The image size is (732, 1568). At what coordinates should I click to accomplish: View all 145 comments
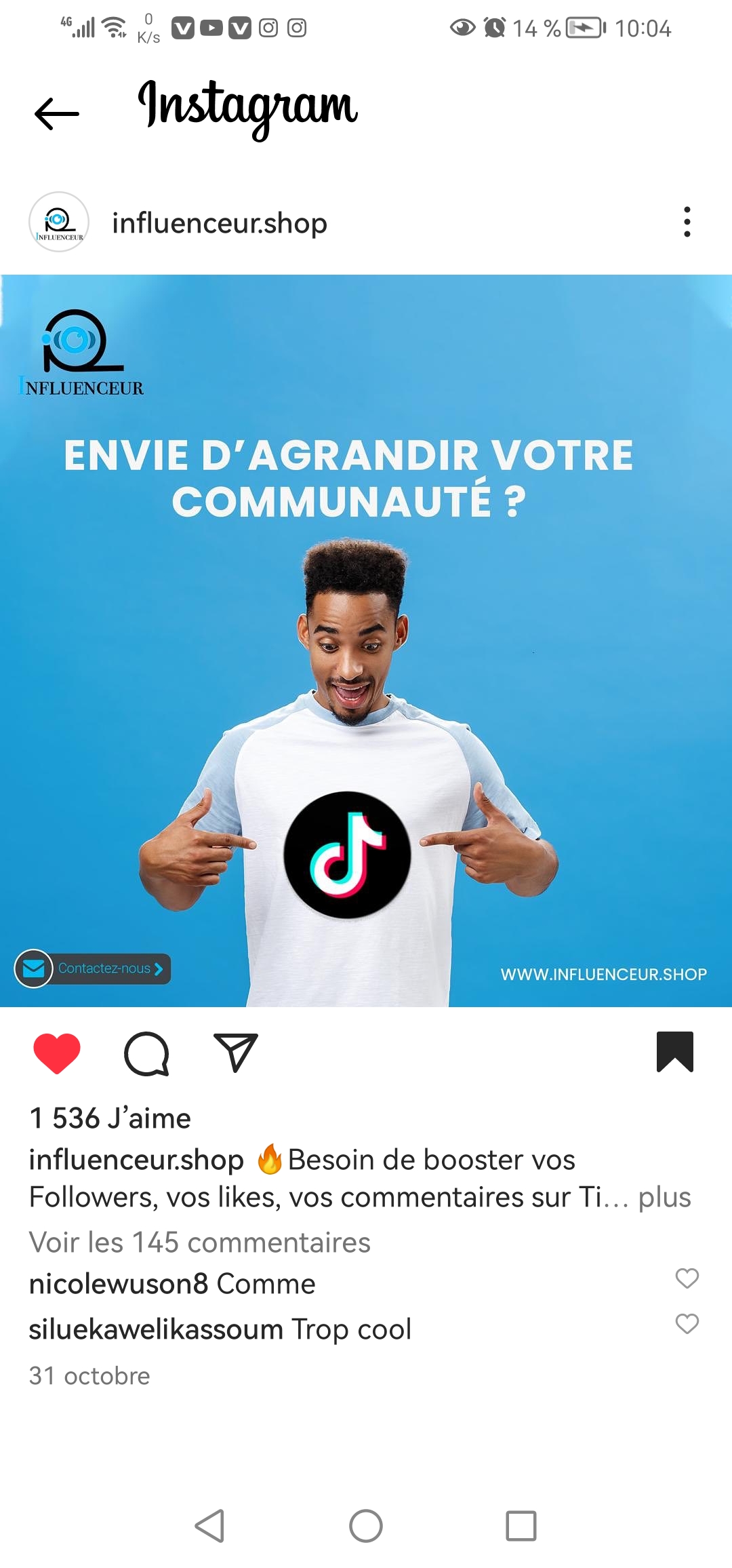coord(200,1242)
